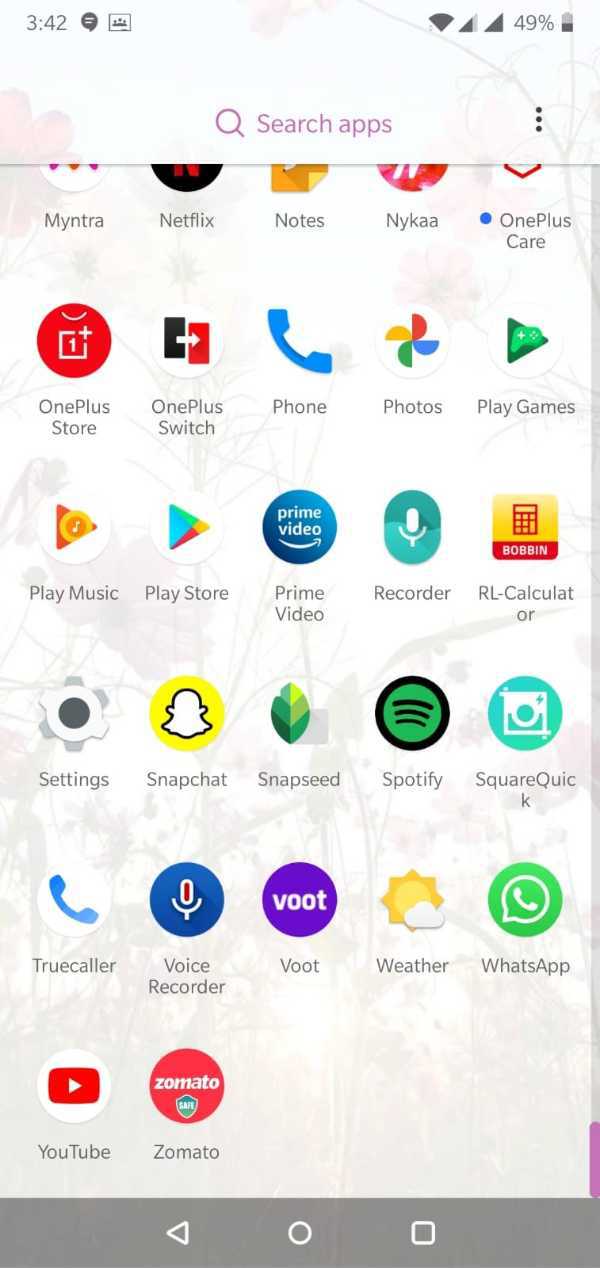Open Google Photos
The height and width of the screenshot is (1268, 600).
click(x=412, y=342)
